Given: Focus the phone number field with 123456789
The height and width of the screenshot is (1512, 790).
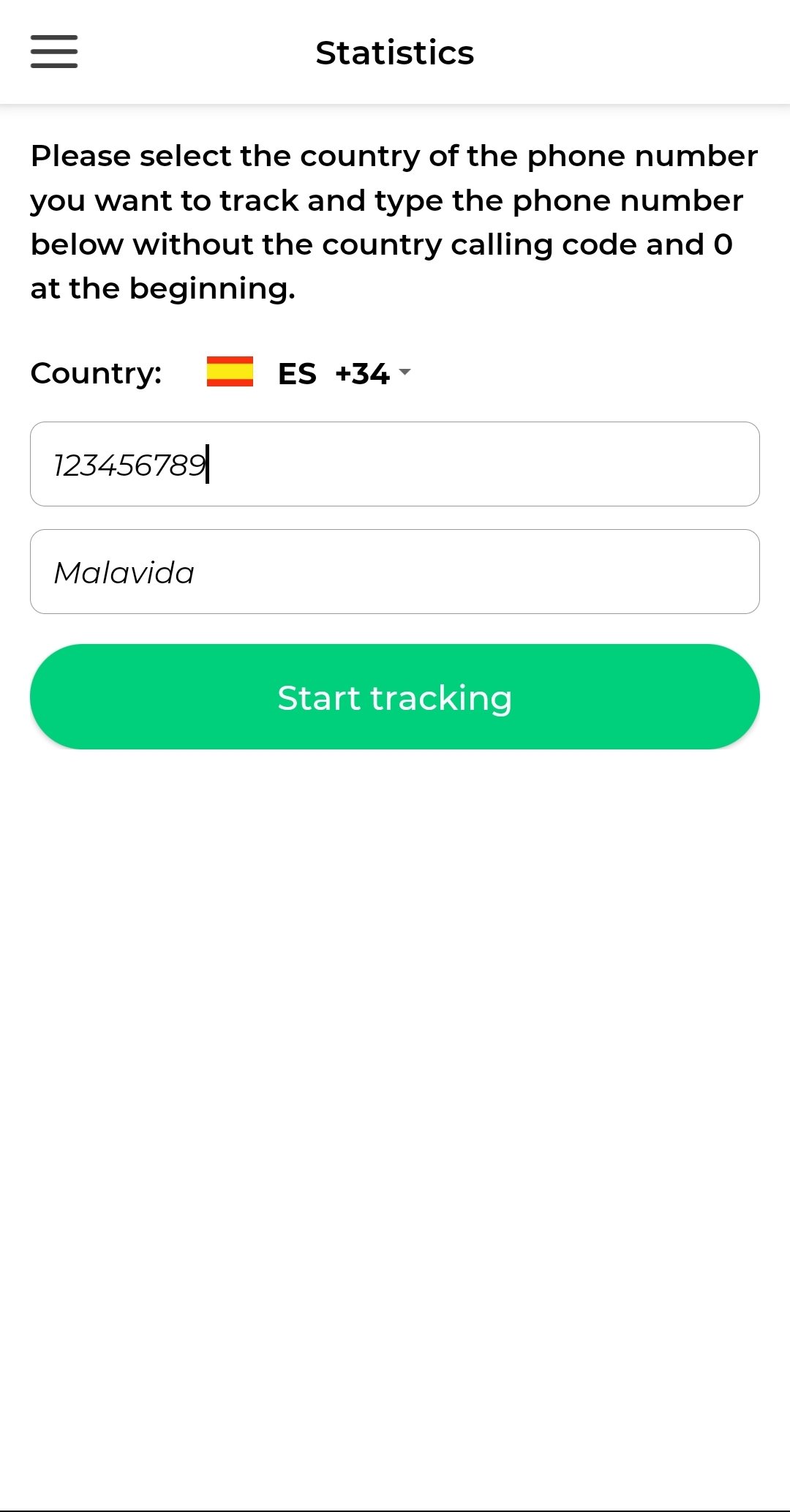Looking at the screenshot, I should (395, 464).
